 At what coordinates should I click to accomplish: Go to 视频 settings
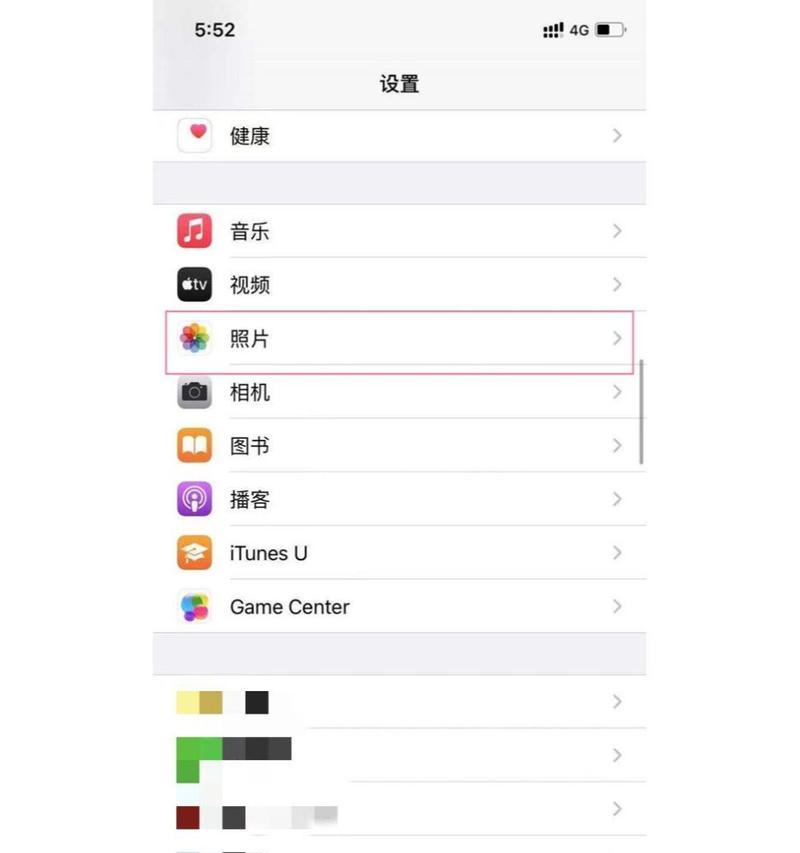(x=400, y=285)
